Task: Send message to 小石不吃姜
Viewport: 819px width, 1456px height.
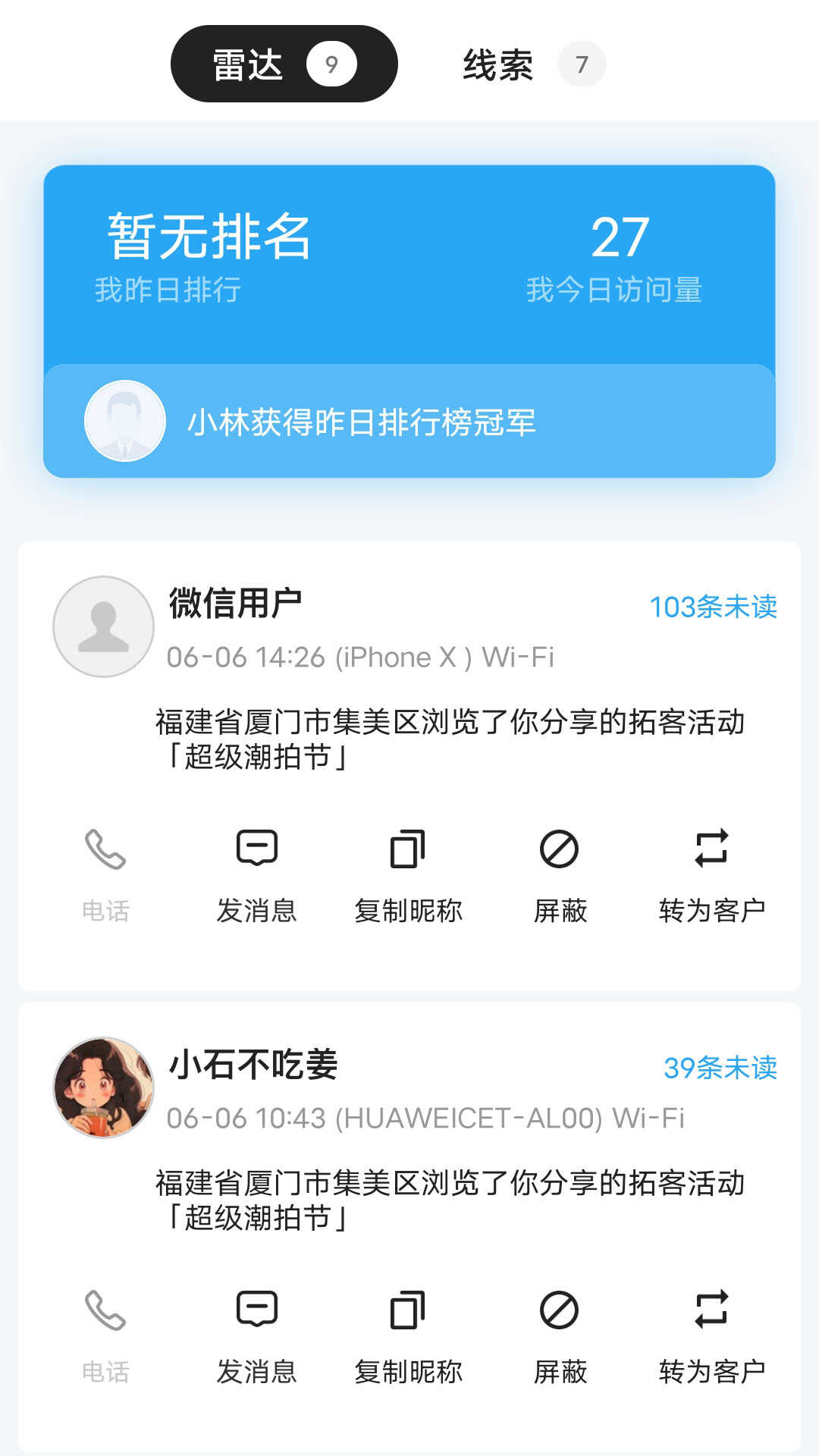Action: pyautogui.click(x=257, y=1337)
